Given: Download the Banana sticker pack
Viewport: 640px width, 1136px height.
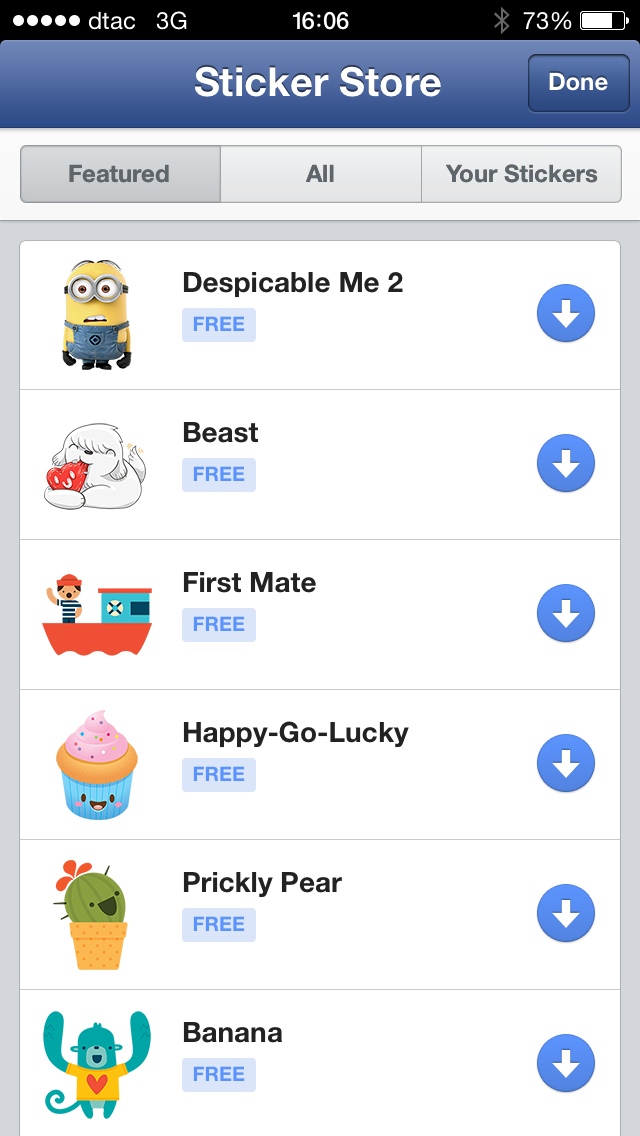Looking at the screenshot, I should coord(566,1064).
